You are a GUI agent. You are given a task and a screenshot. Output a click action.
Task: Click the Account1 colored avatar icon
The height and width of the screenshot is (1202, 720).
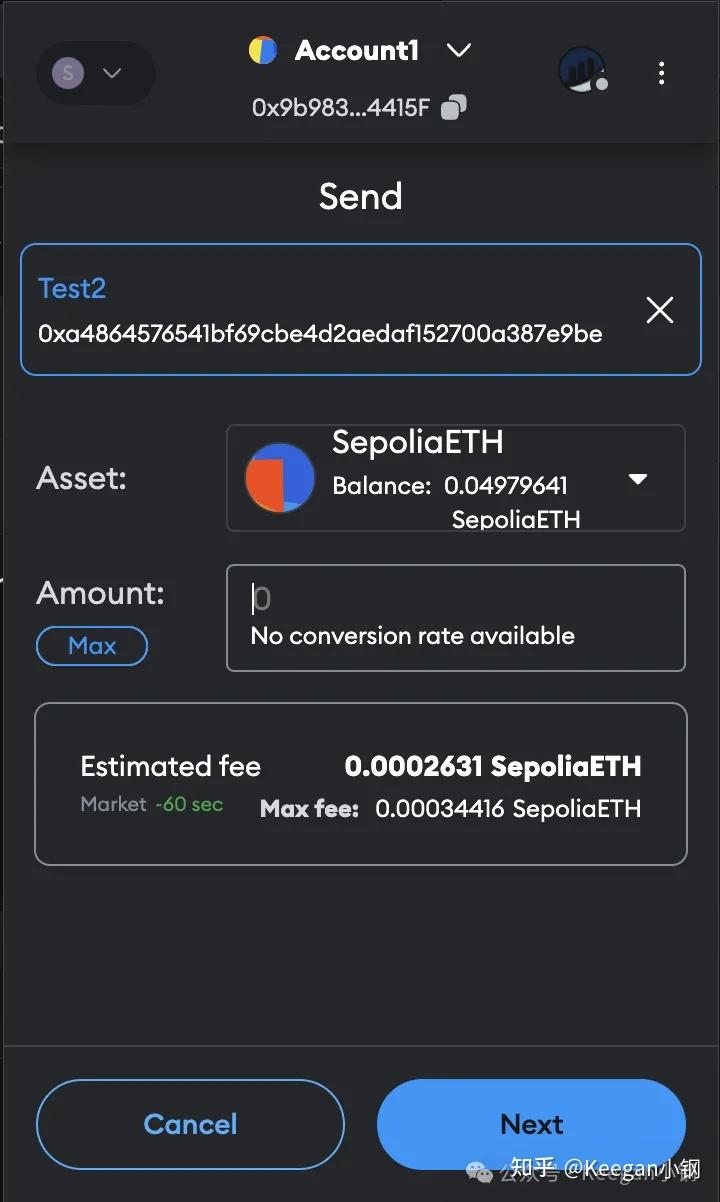(263, 49)
